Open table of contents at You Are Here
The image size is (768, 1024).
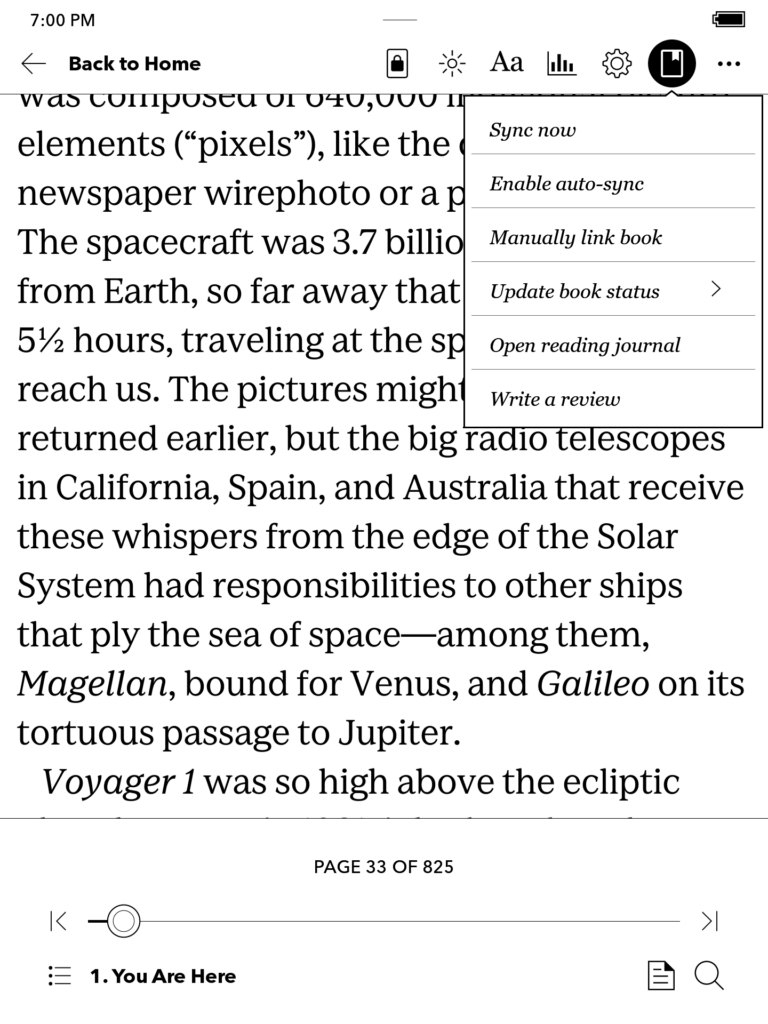142,976
